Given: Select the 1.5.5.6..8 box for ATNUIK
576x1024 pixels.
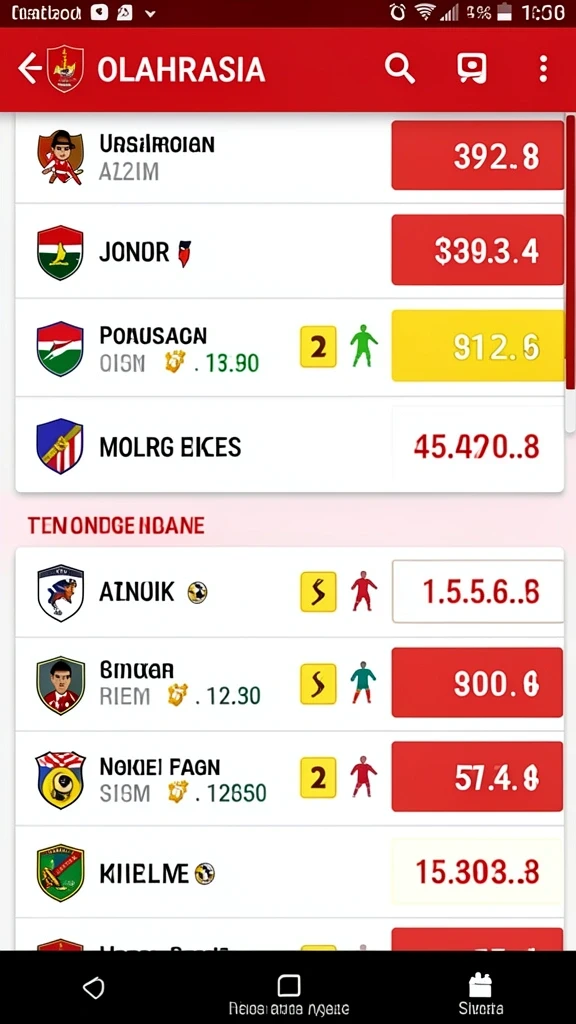Looking at the screenshot, I should [x=477, y=592].
